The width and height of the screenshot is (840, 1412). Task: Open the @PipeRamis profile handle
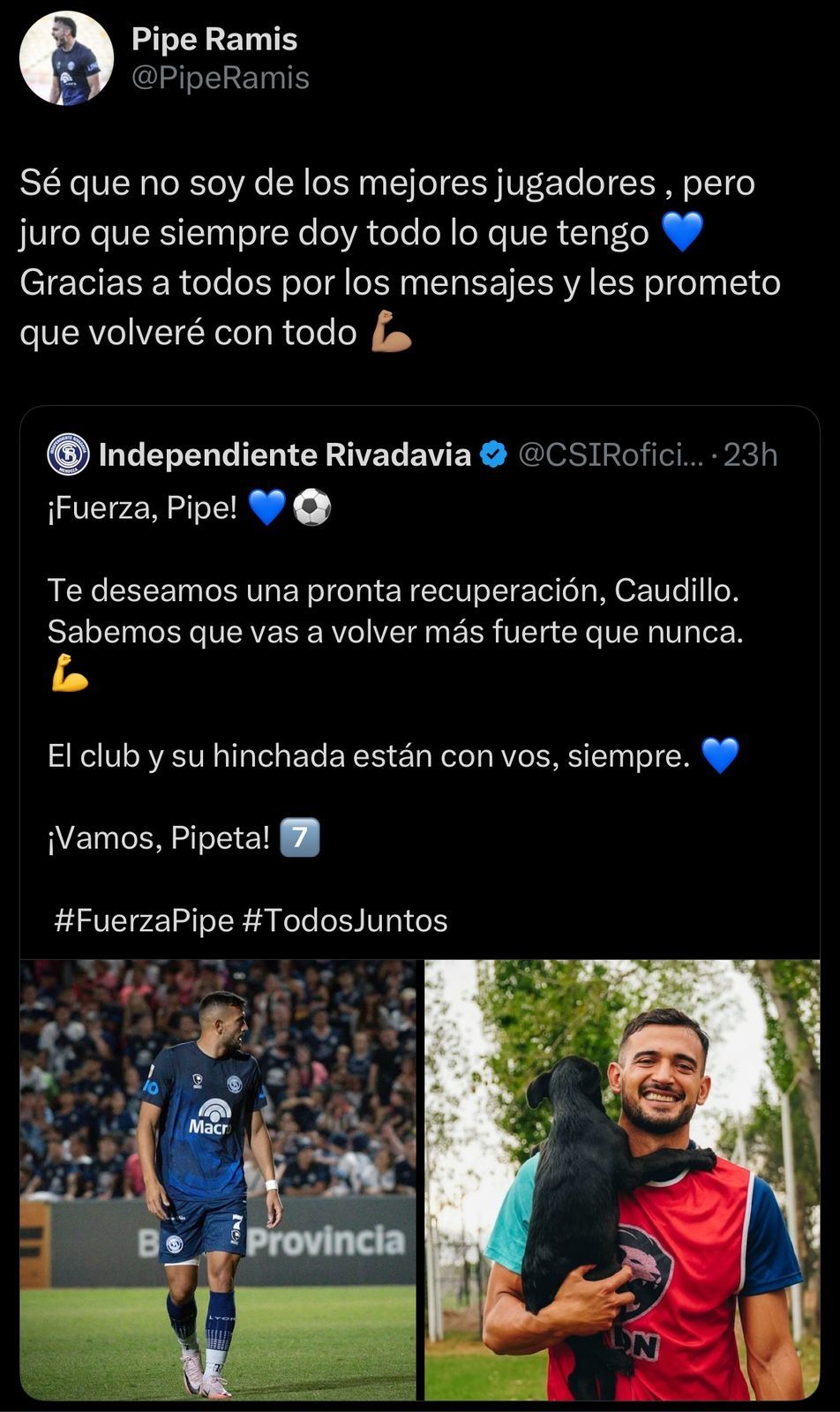coord(220,79)
